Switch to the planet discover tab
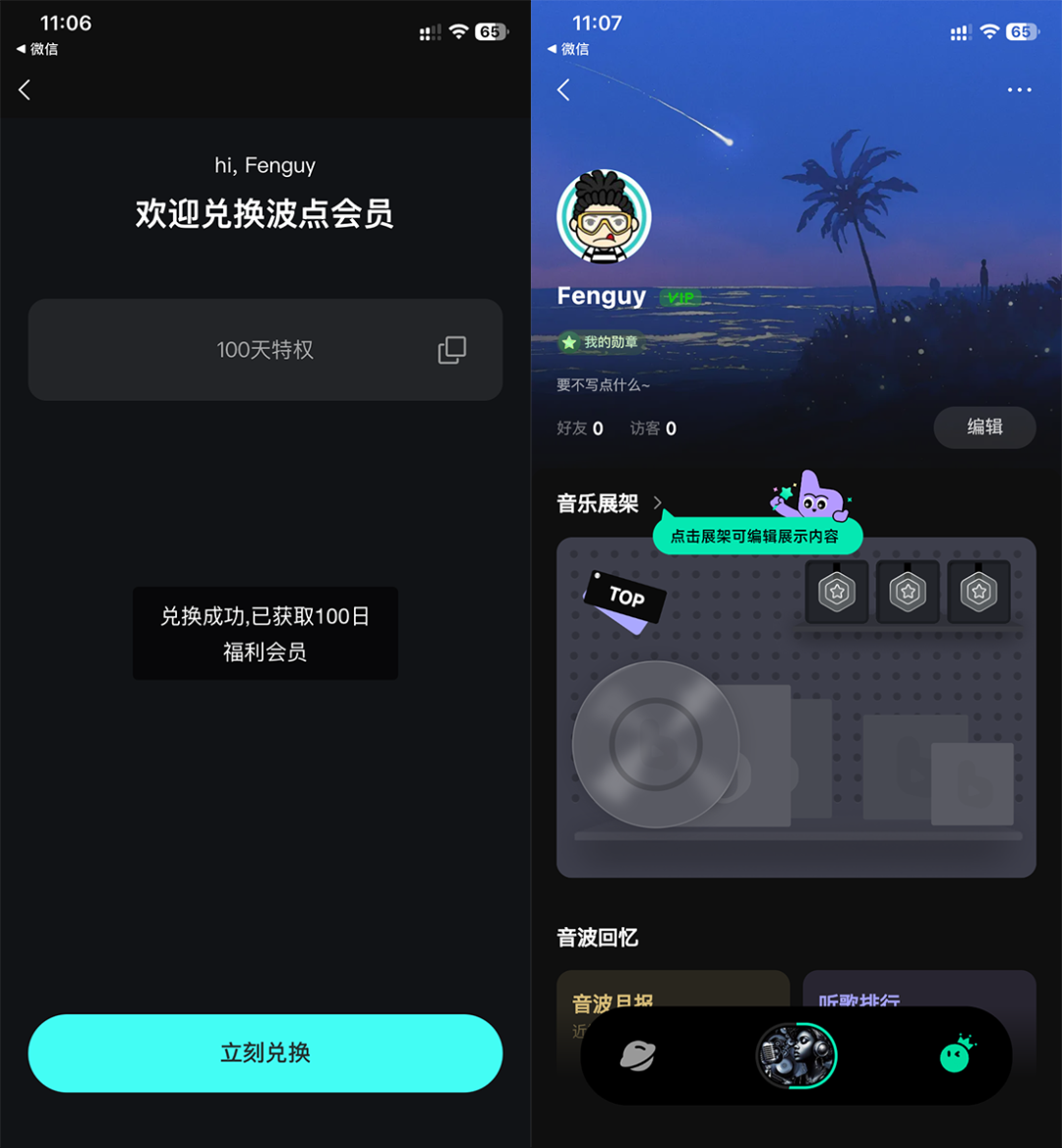Image resolution: width=1062 pixels, height=1148 pixels. pos(637,1056)
